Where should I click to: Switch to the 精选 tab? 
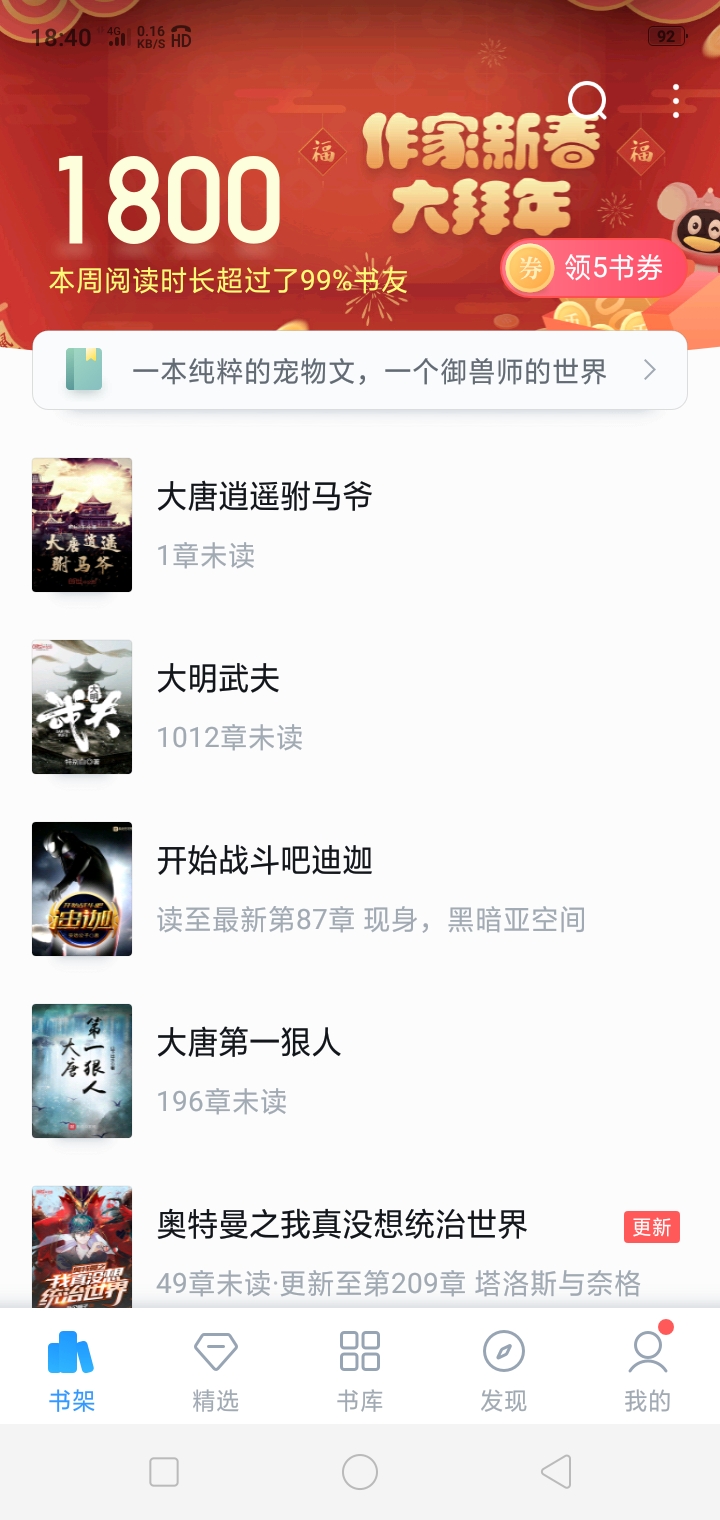pos(216,1368)
